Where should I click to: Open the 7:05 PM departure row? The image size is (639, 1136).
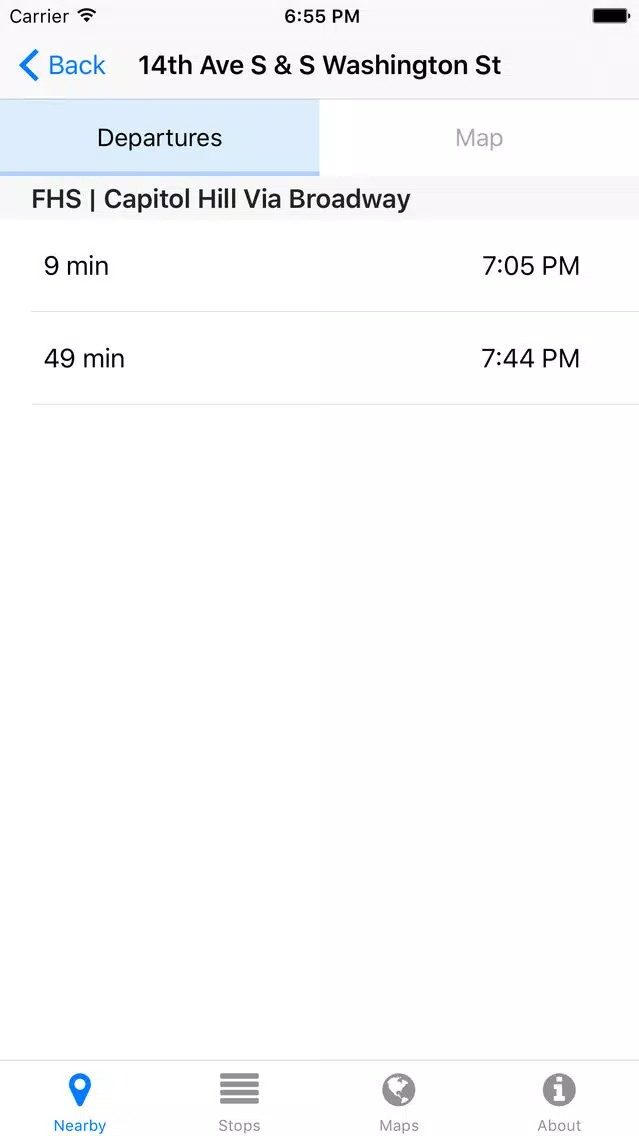point(320,266)
